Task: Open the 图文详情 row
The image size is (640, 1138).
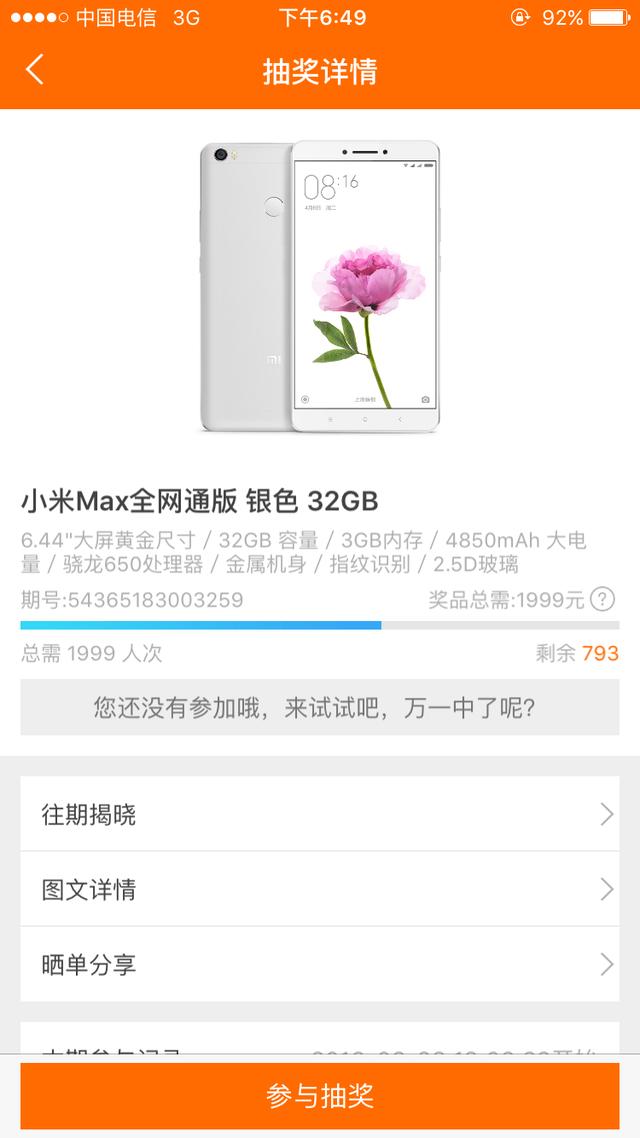Action: coord(320,889)
